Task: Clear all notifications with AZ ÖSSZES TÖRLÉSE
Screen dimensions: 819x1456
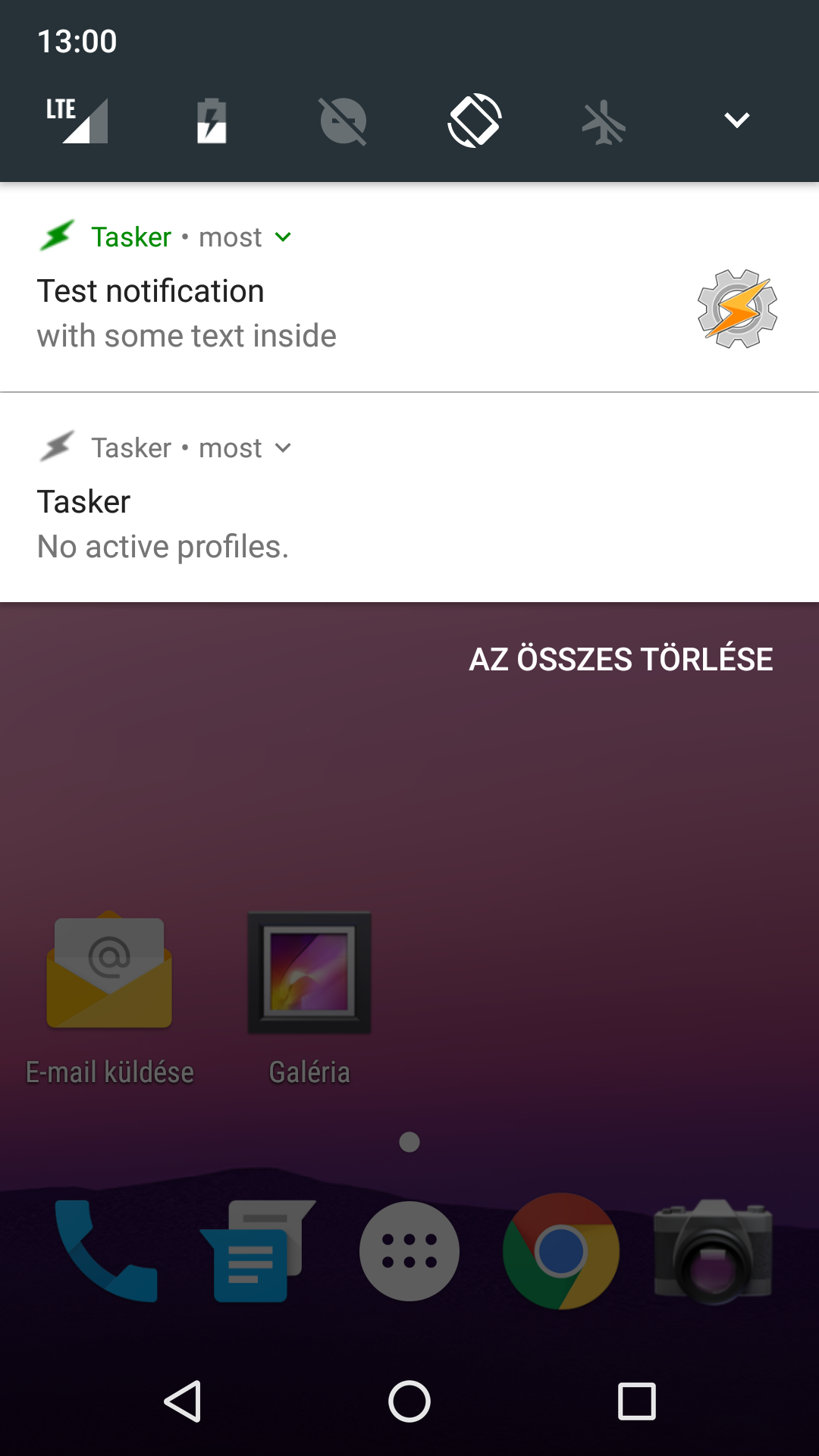Action: [620, 659]
